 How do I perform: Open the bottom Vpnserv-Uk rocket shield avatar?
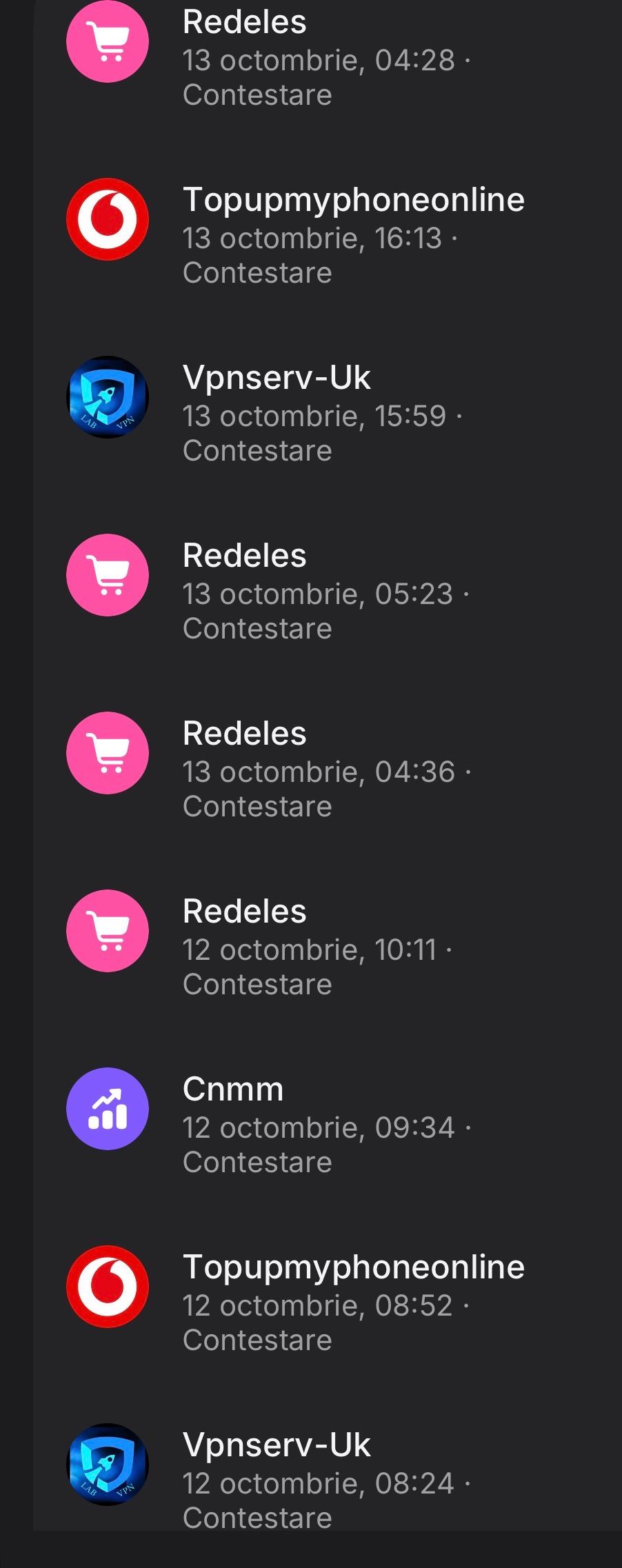coord(107,1465)
